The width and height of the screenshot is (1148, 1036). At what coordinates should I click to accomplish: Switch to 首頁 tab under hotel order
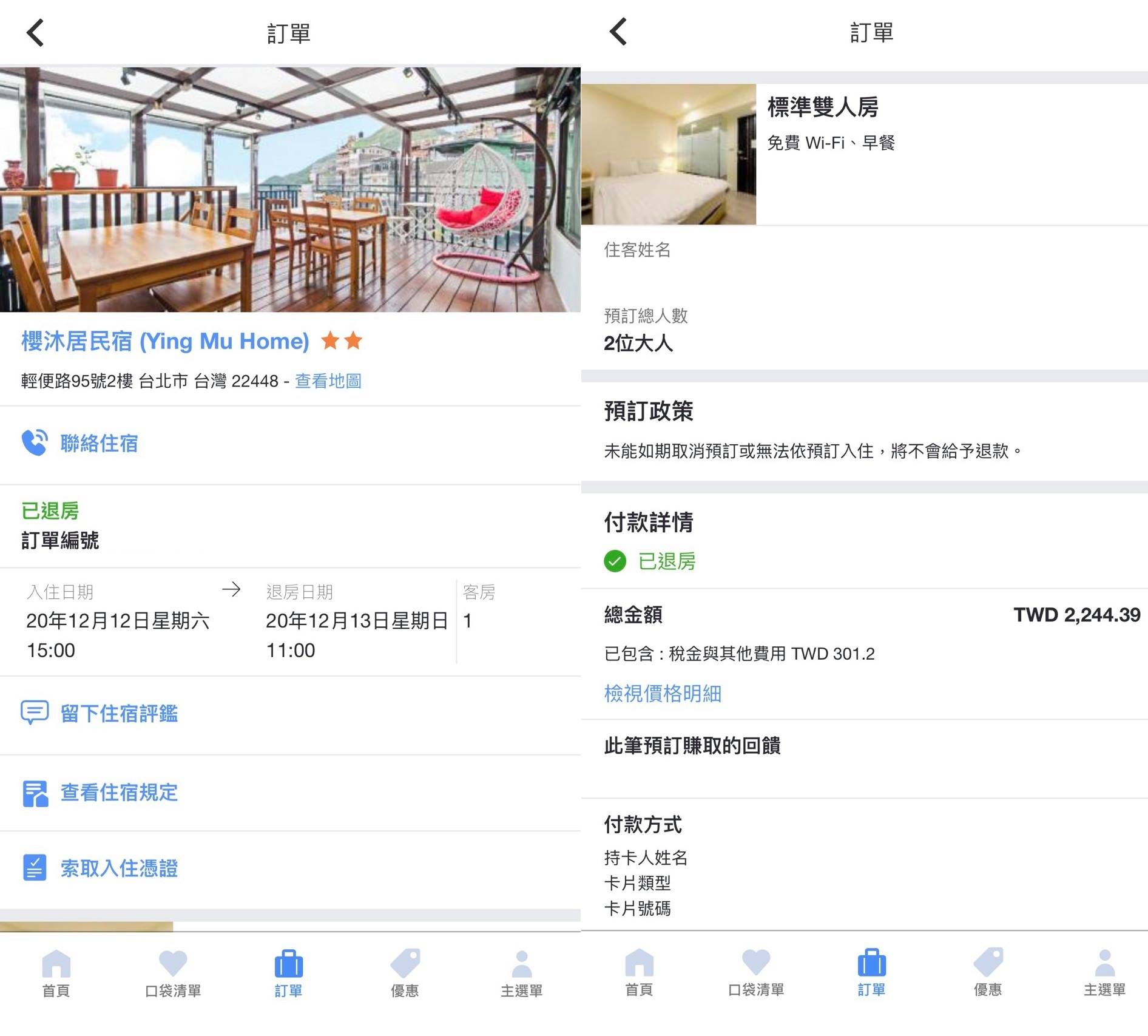56,973
